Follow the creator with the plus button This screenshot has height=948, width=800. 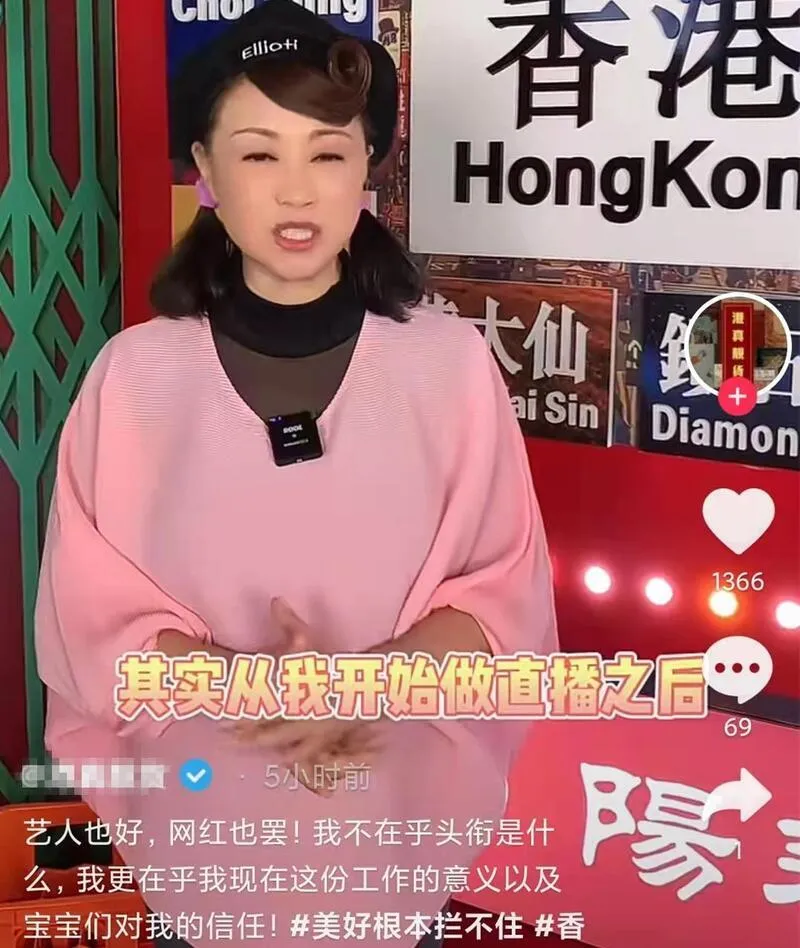[737, 396]
